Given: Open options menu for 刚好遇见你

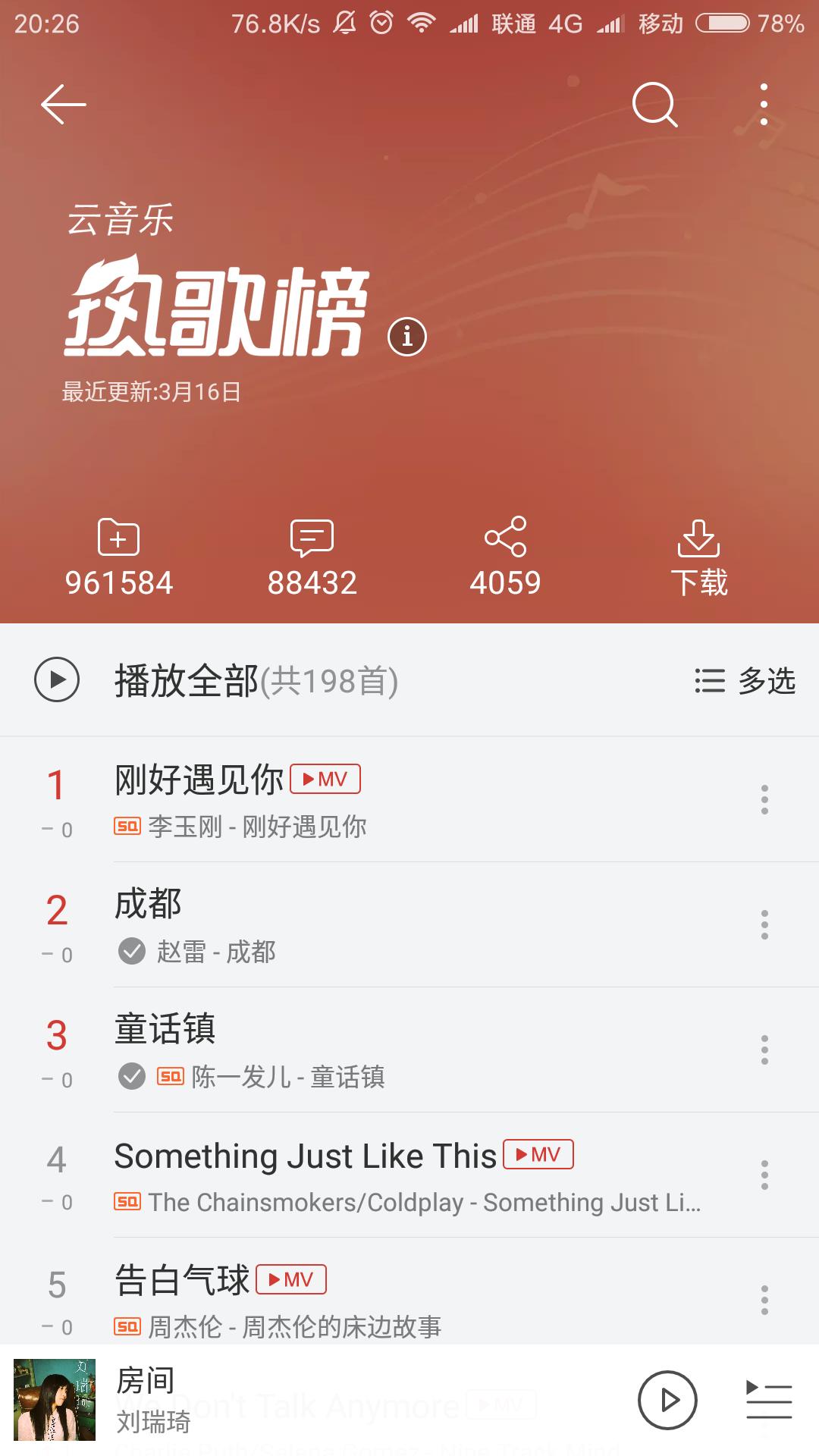Looking at the screenshot, I should [x=763, y=800].
